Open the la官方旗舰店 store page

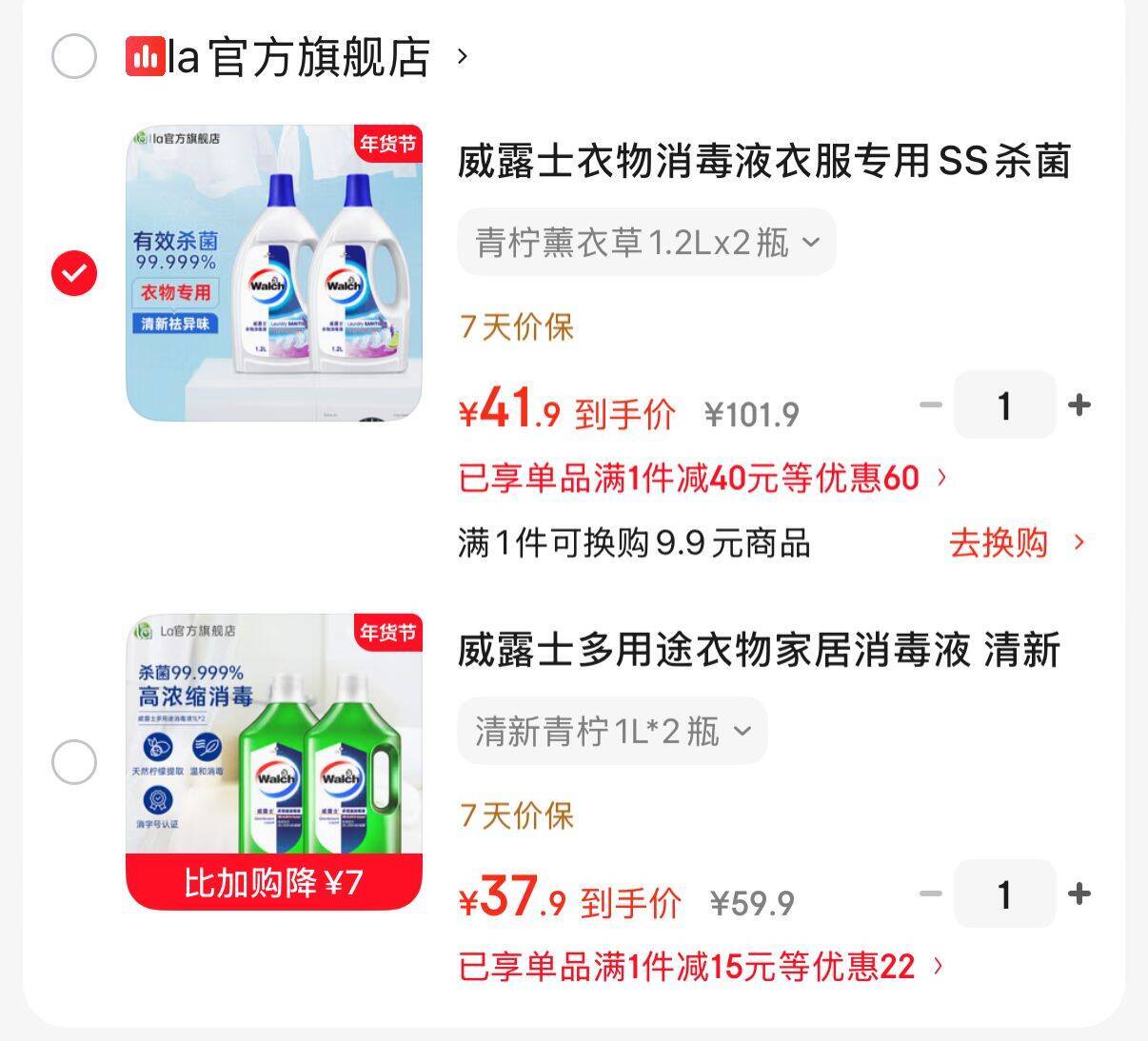tap(295, 57)
